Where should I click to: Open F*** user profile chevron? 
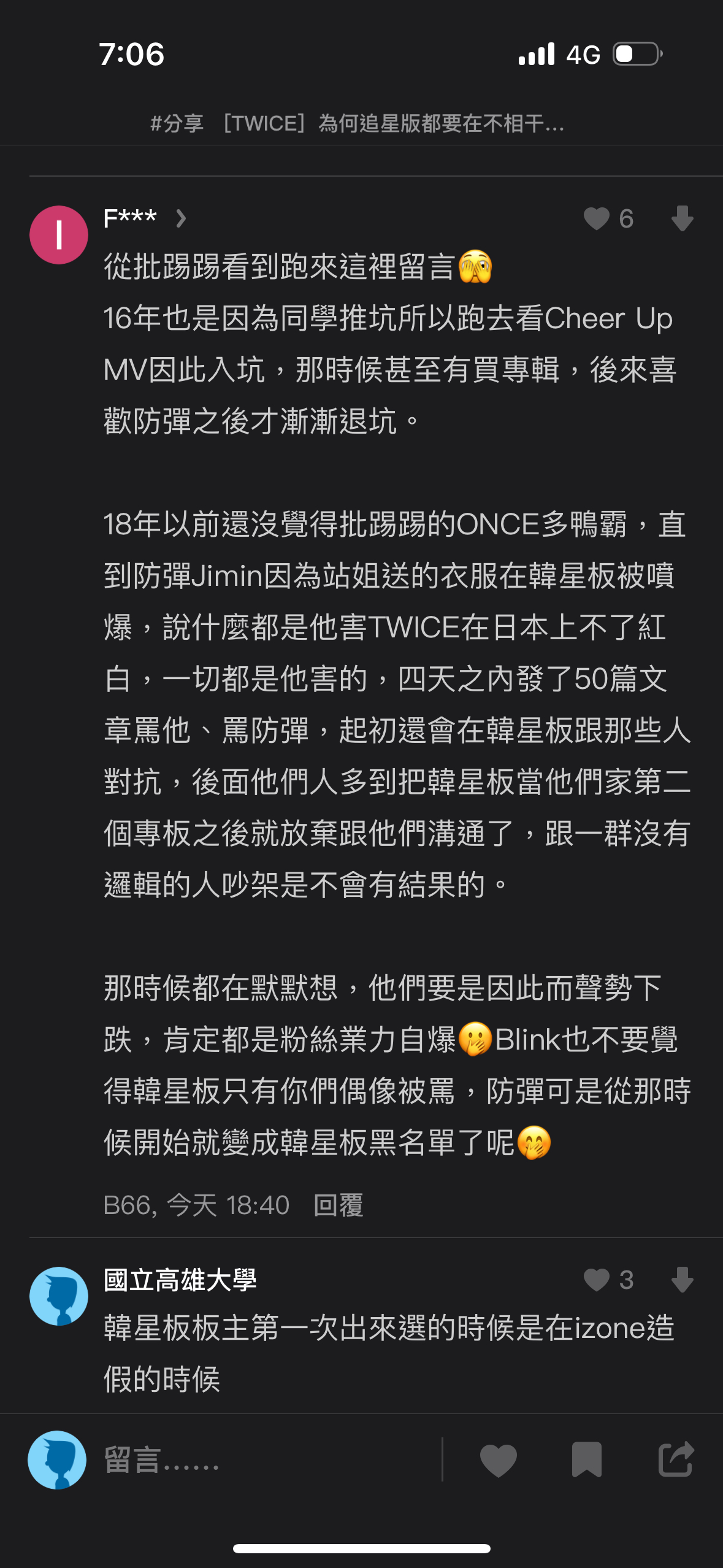(x=180, y=218)
